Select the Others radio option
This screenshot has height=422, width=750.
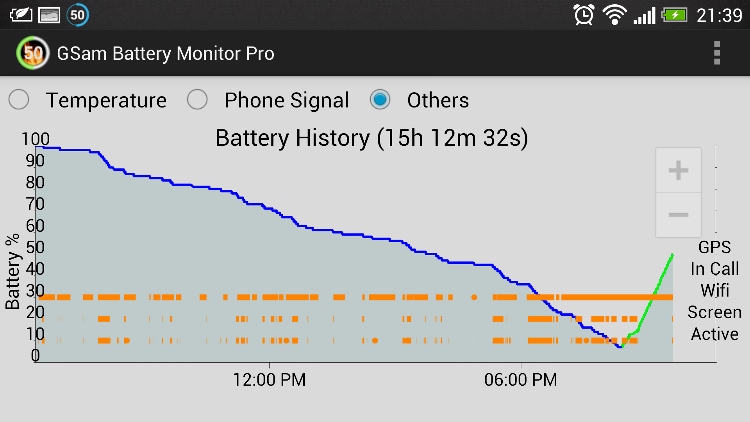380,100
